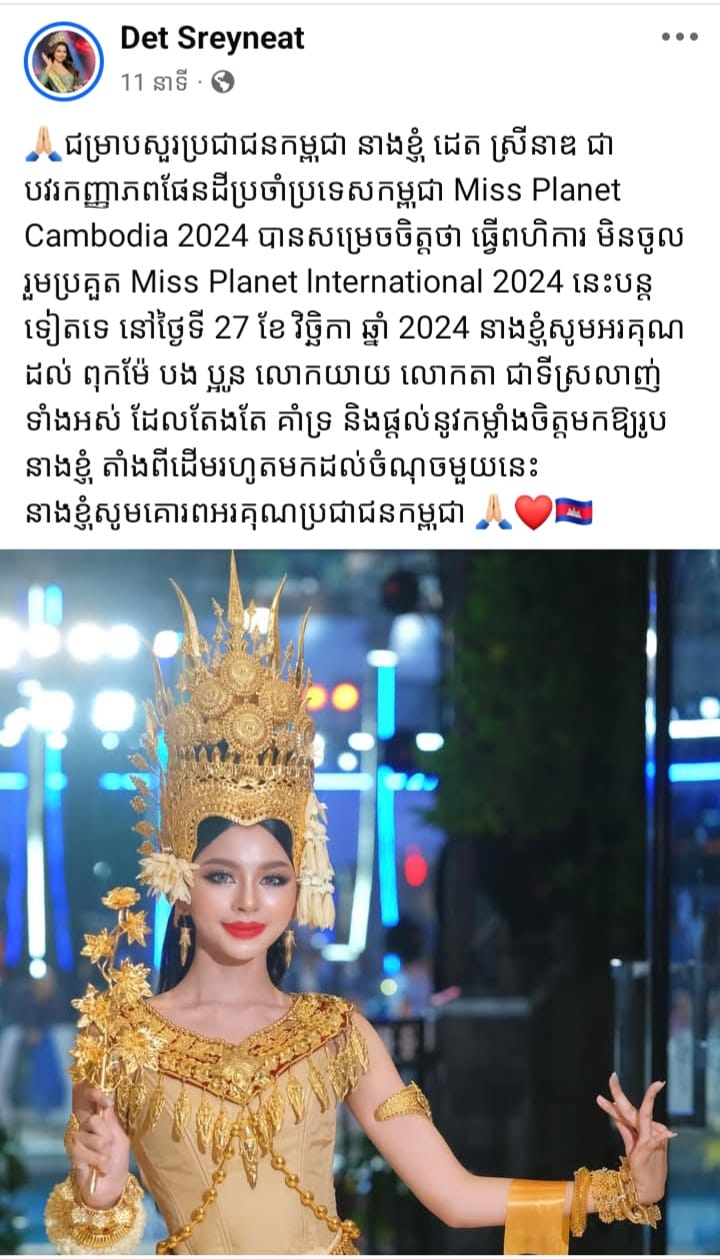The image size is (720, 1259).
Task: View the post photo full screen
Action: click(x=360, y=900)
